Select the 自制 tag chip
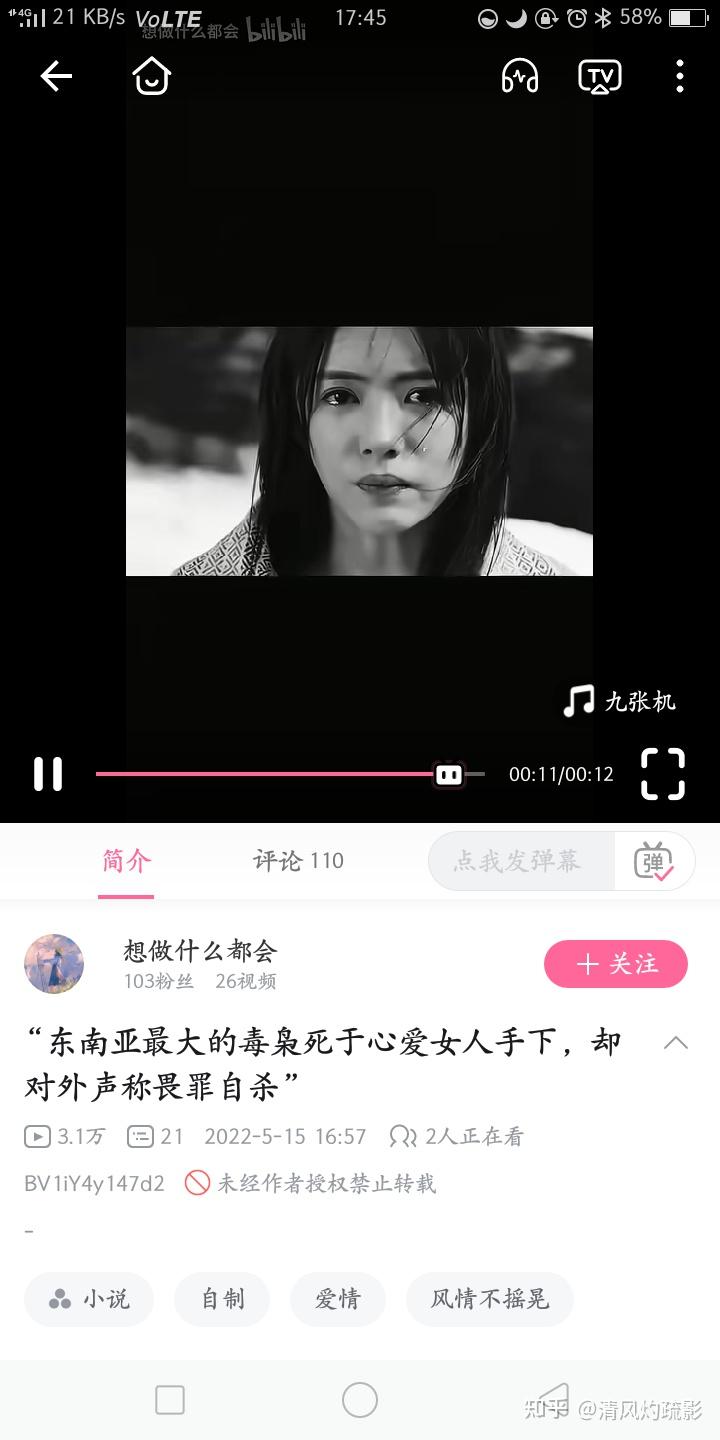This screenshot has height=1440, width=720. [222, 1299]
